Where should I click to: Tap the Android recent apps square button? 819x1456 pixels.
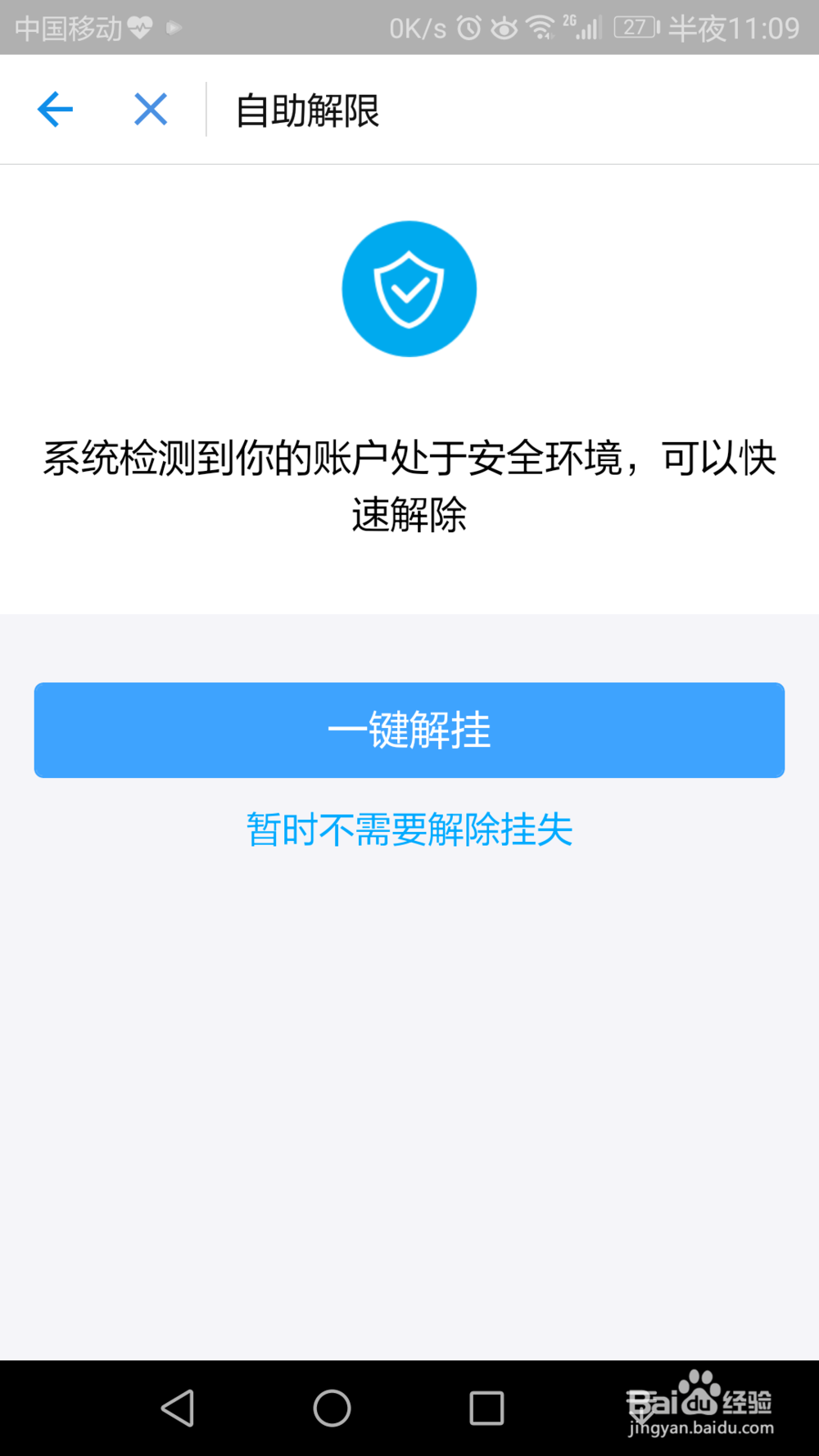pos(486,1407)
